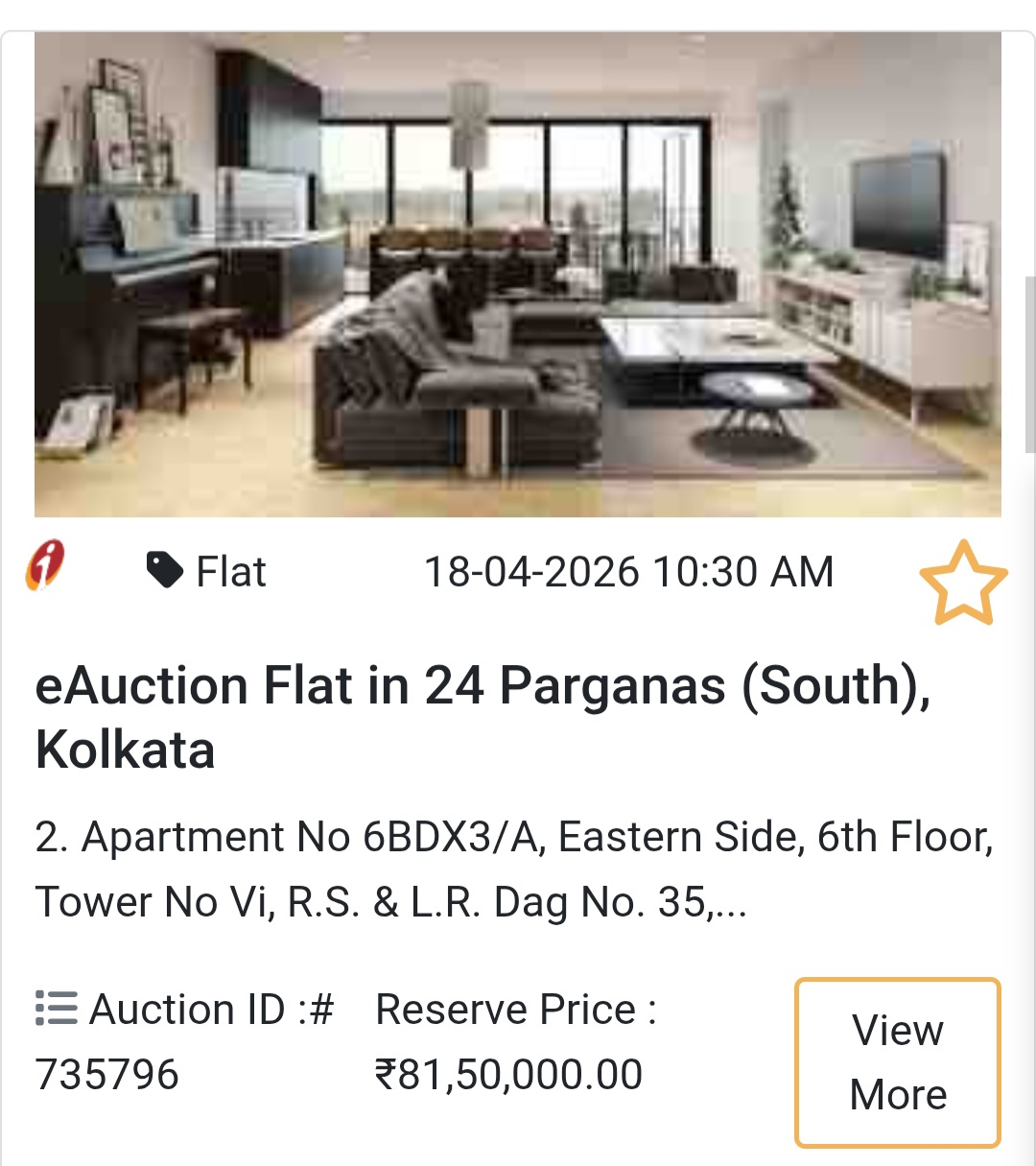Open the list icon next to Auction ID
1036x1166 pixels.
55,1008
